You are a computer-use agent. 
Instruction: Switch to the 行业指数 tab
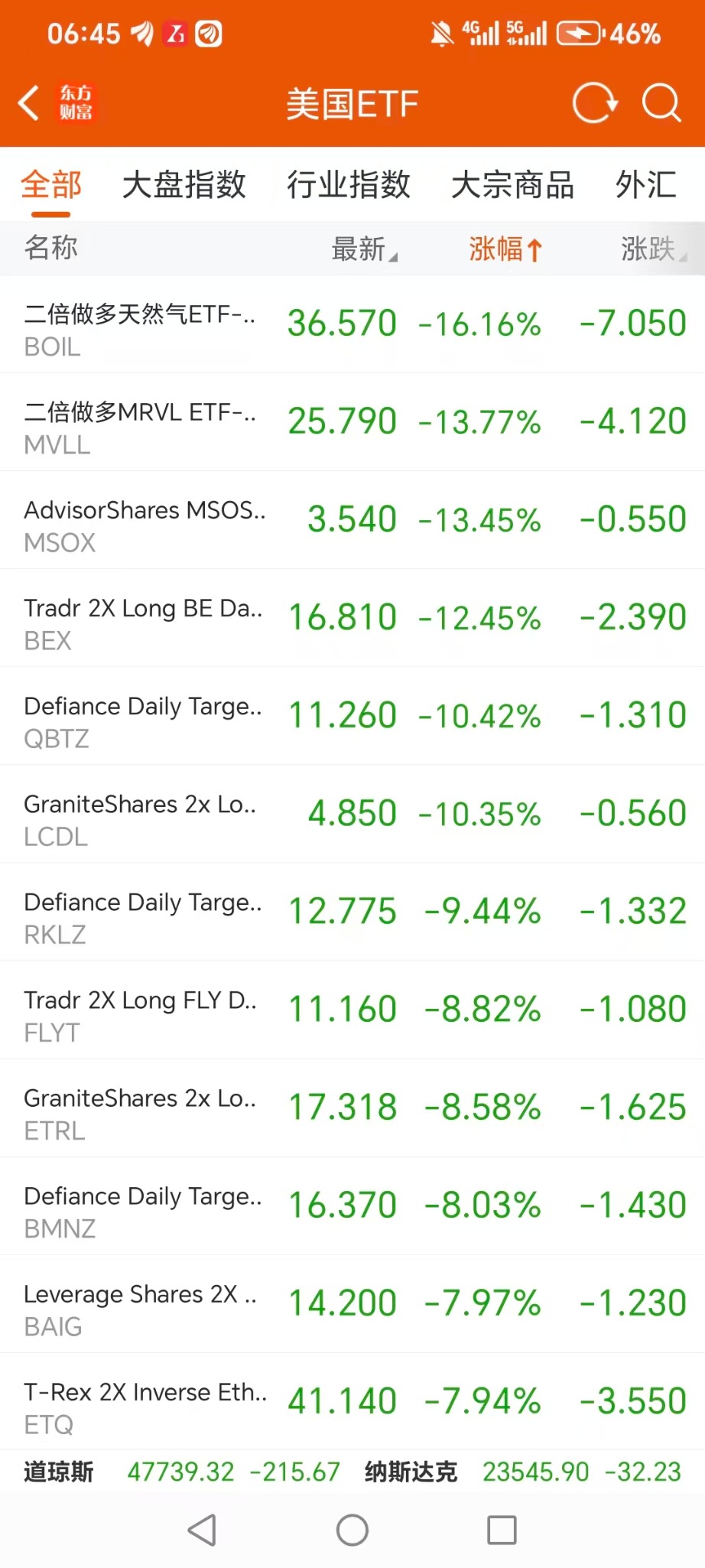pos(349,185)
